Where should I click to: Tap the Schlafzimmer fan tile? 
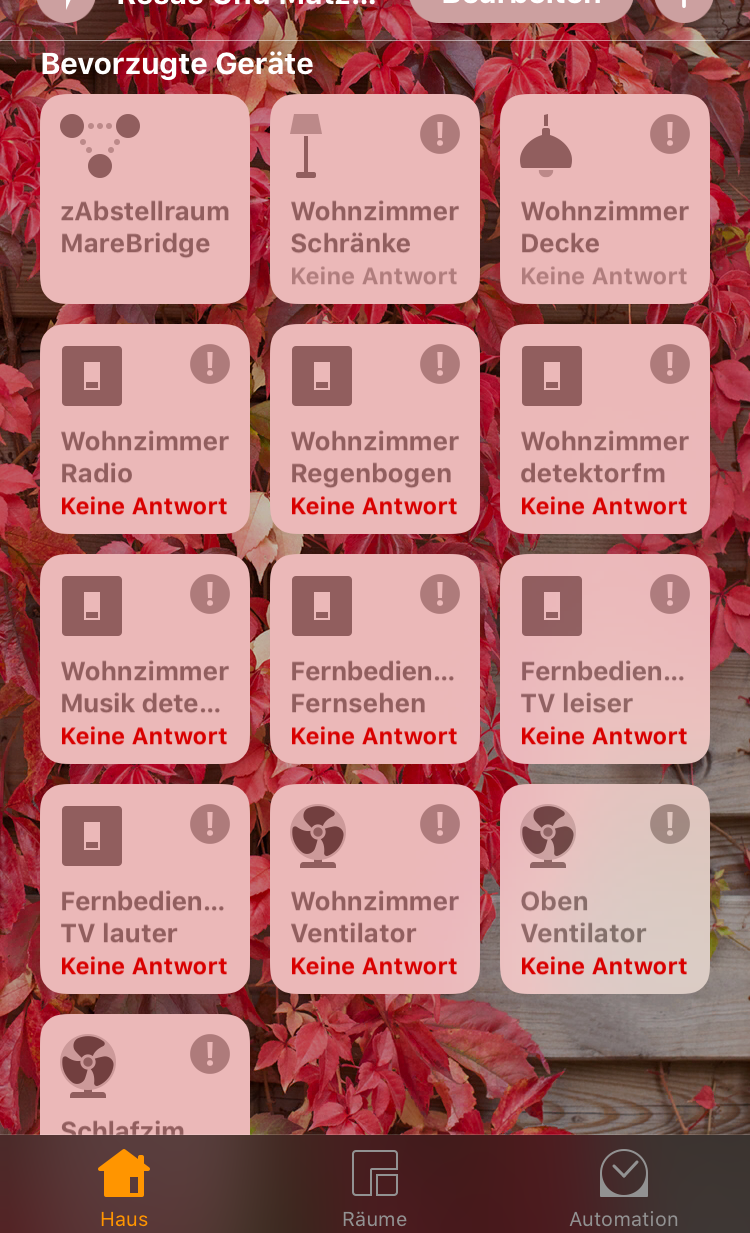click(x=145, y=1075)
